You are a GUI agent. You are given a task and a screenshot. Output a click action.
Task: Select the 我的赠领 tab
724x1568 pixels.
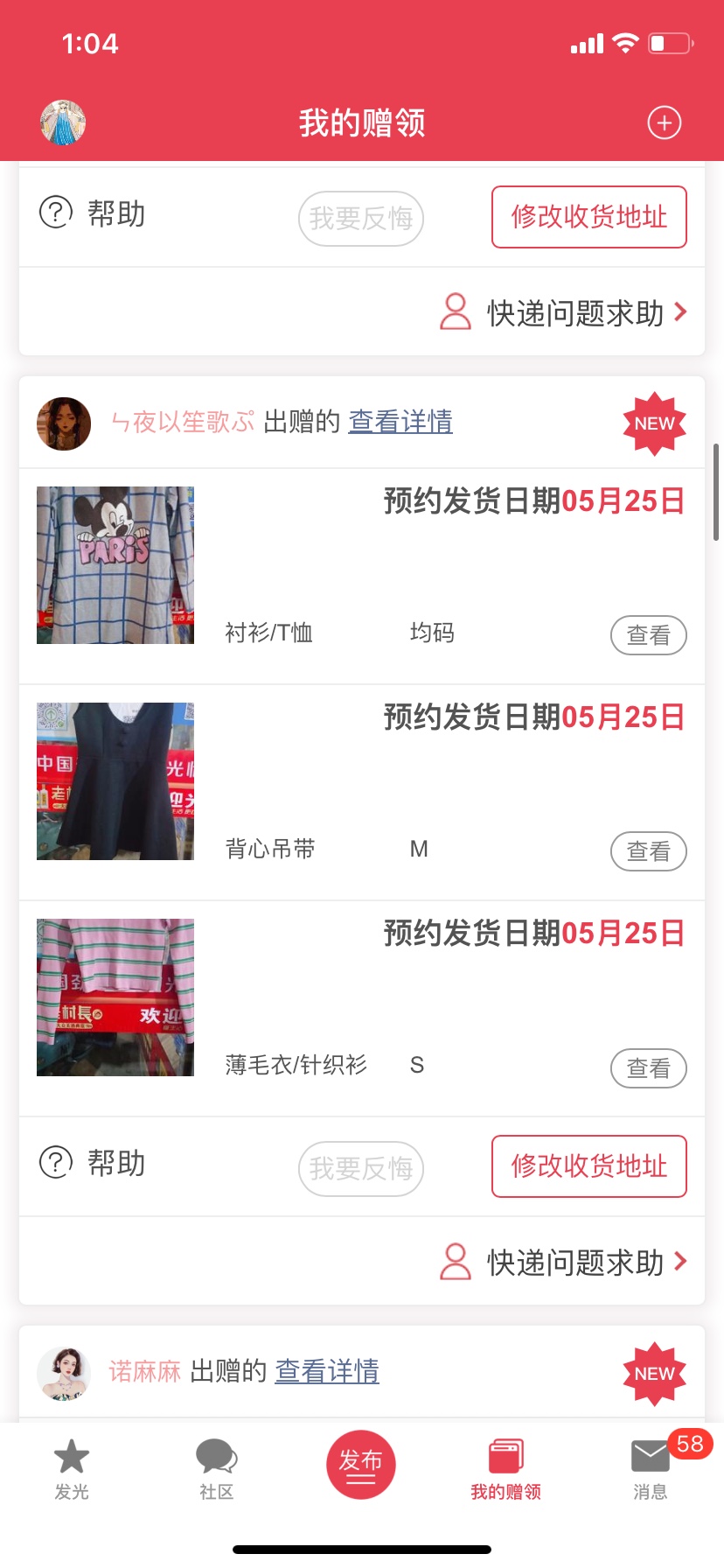[505, 1469]
